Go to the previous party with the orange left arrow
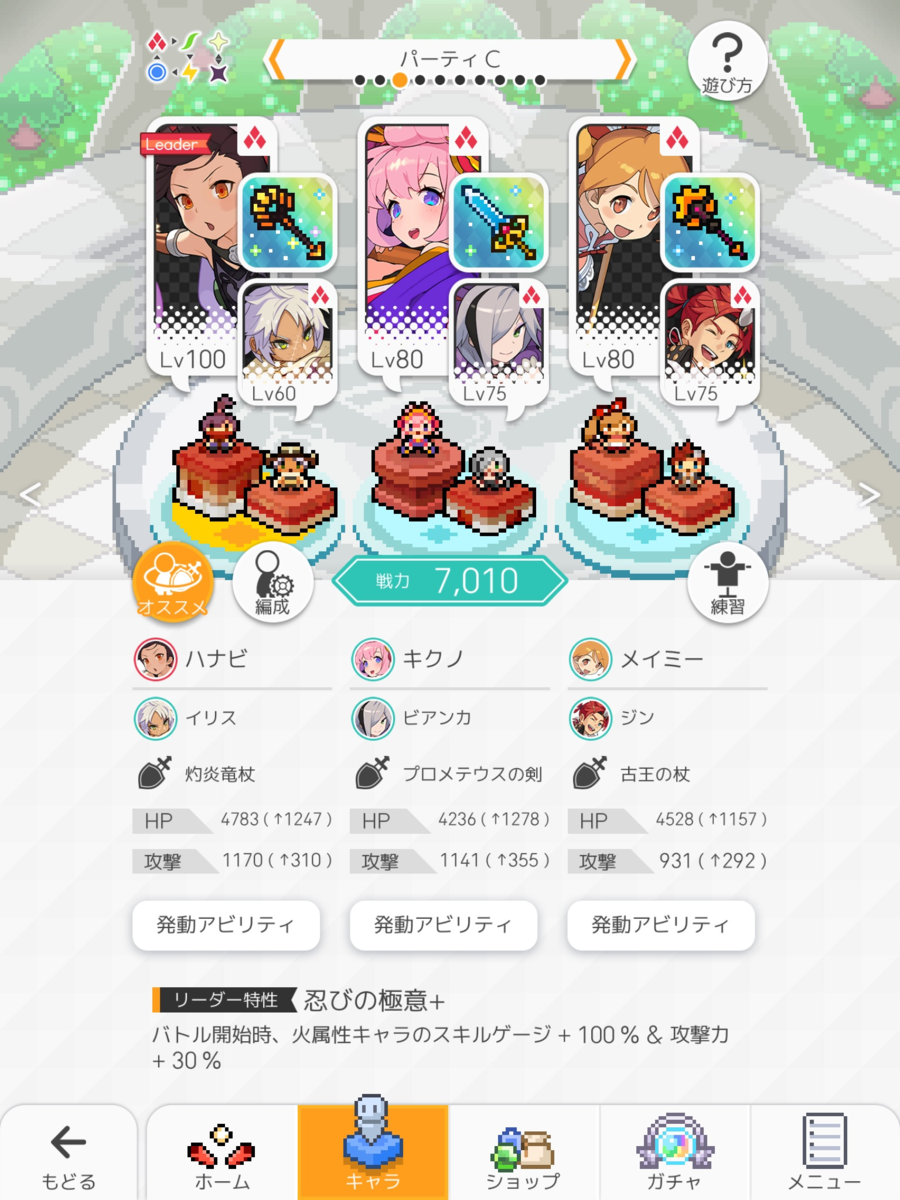 pyautogui.click(x=274, y=60)
